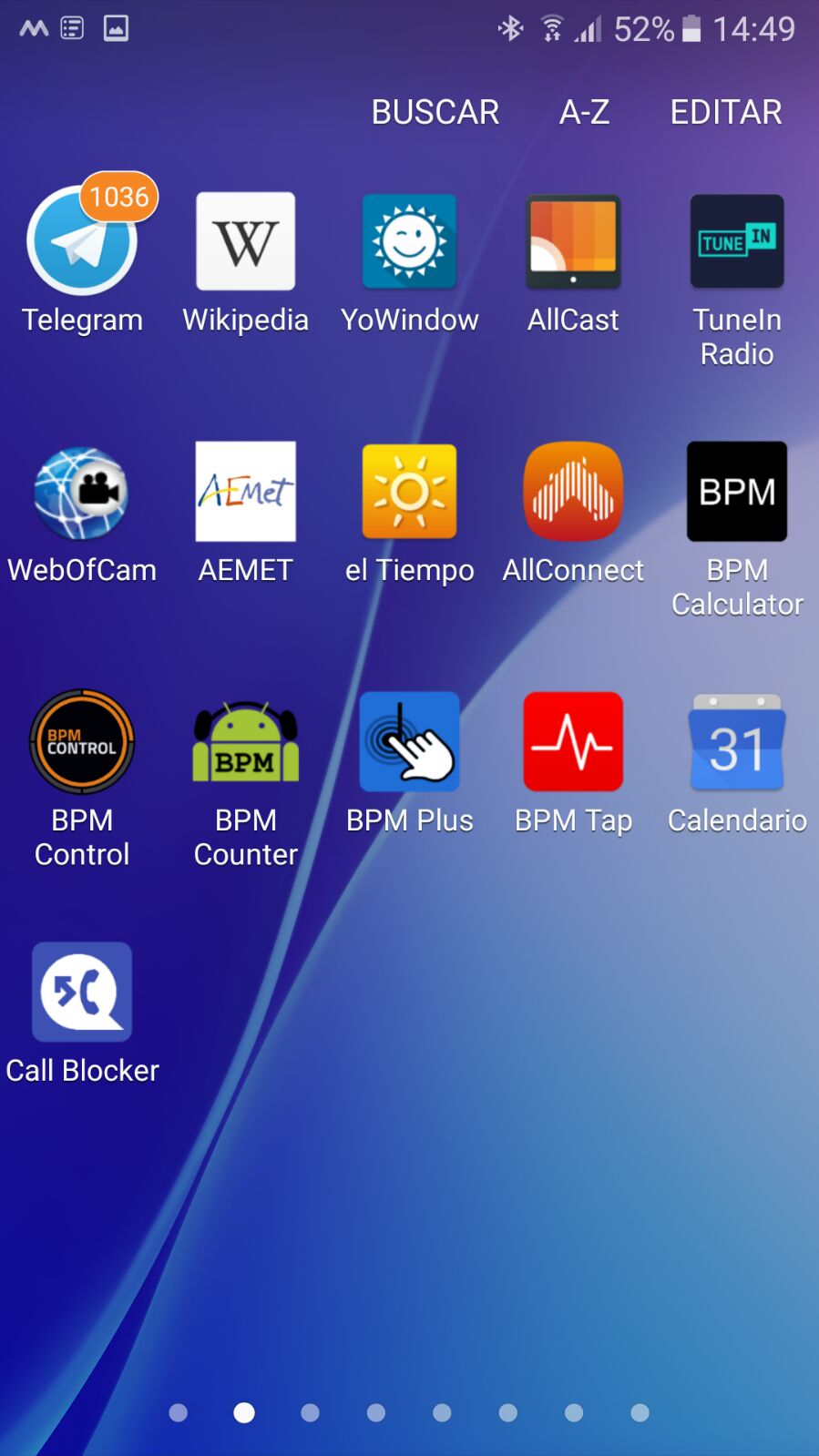Screen dimensions: 819x1456
Task: Launch Call Blocker
Action: coord(82,993)
